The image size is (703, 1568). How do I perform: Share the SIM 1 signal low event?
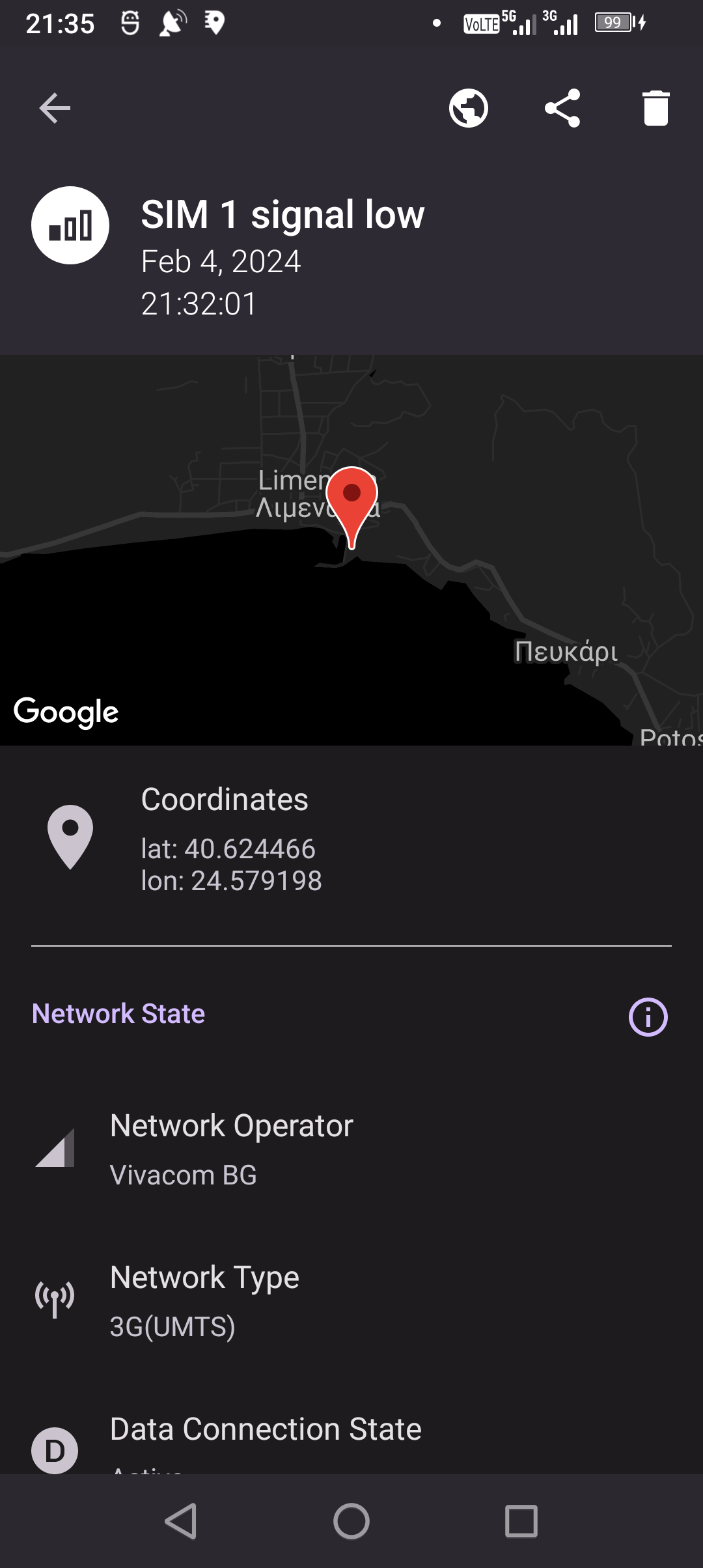point(562,107)
